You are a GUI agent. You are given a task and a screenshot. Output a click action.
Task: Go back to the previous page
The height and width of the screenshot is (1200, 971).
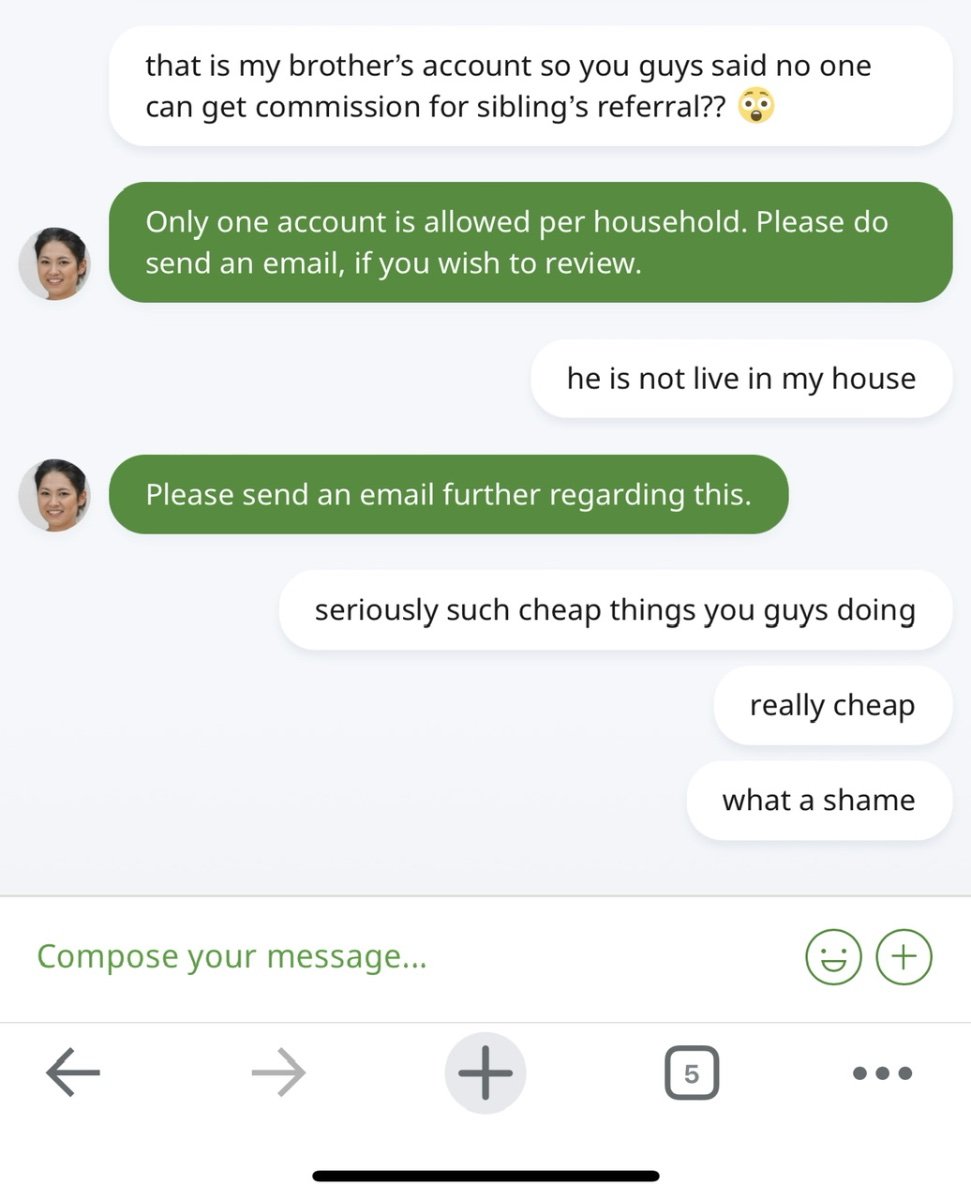pyautogui.click(x=73, y=1073)
